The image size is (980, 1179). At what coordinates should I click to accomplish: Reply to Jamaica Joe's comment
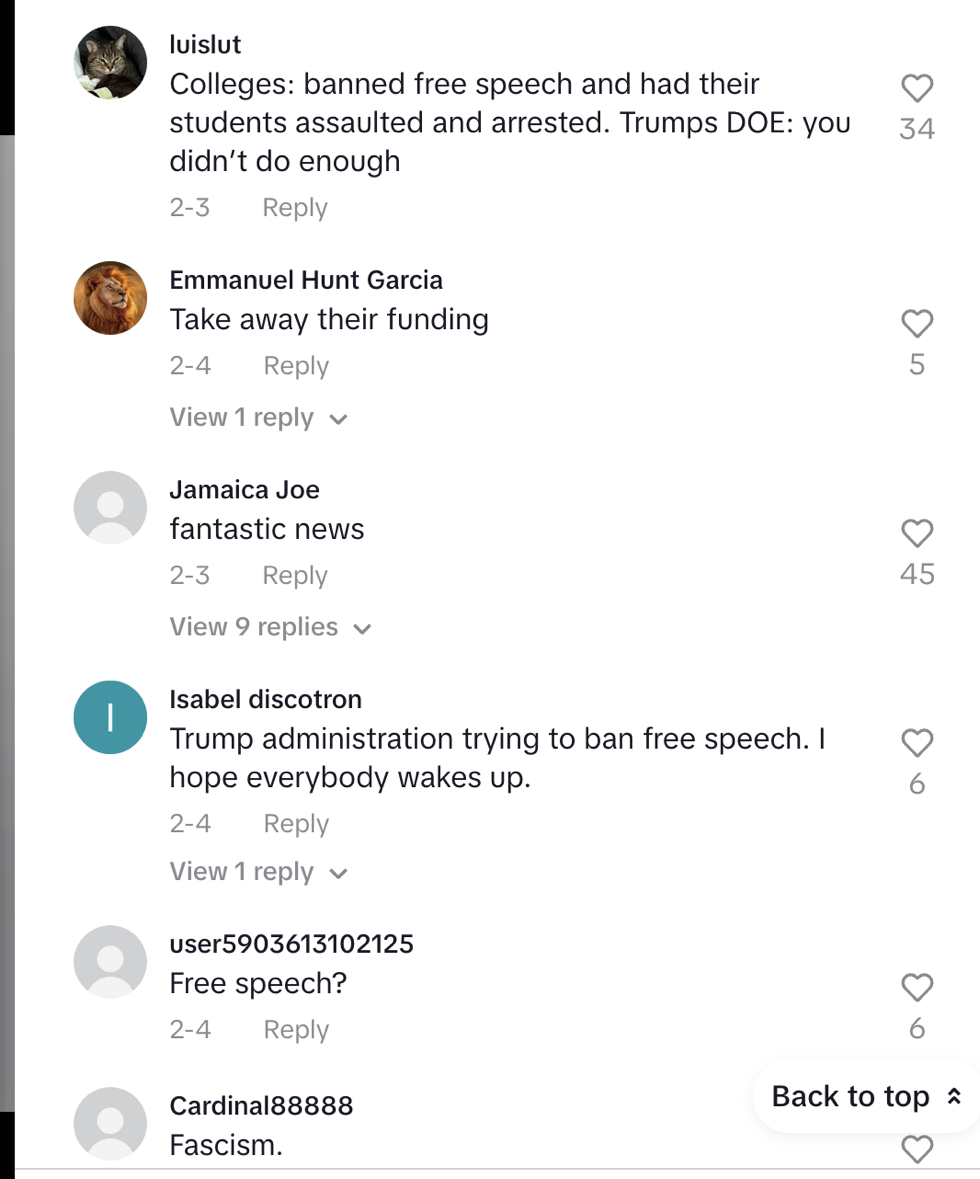click(x=294, y=576)
